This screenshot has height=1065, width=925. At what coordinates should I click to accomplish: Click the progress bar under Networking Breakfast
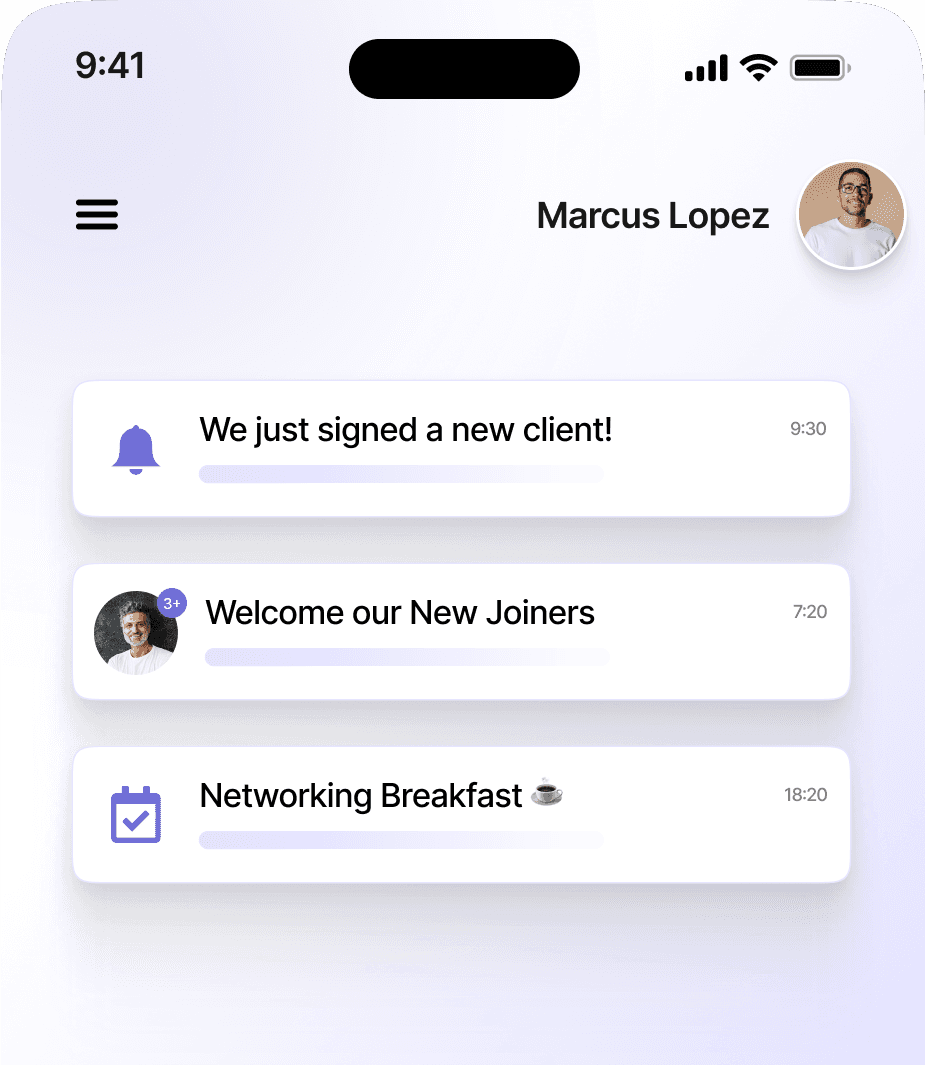(x=400, y=840)
